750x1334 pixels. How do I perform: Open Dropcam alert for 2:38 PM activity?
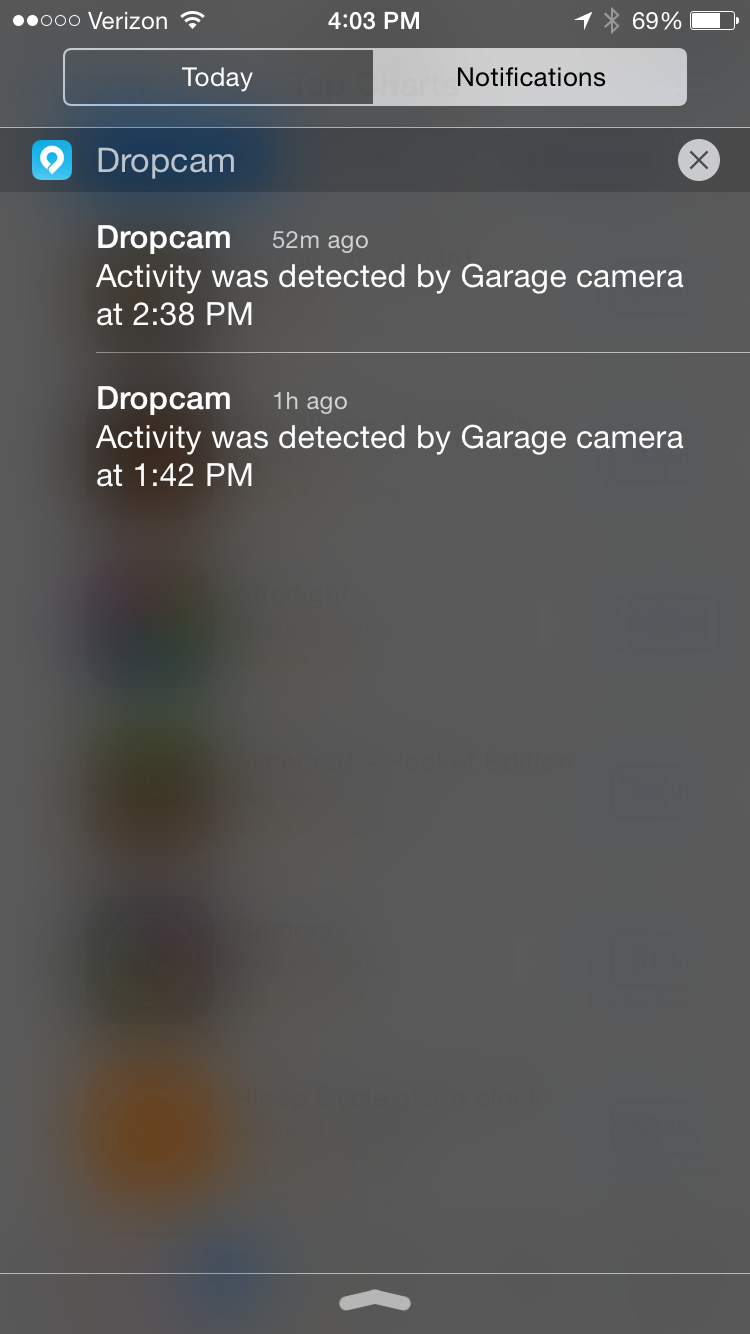point(390,277)
